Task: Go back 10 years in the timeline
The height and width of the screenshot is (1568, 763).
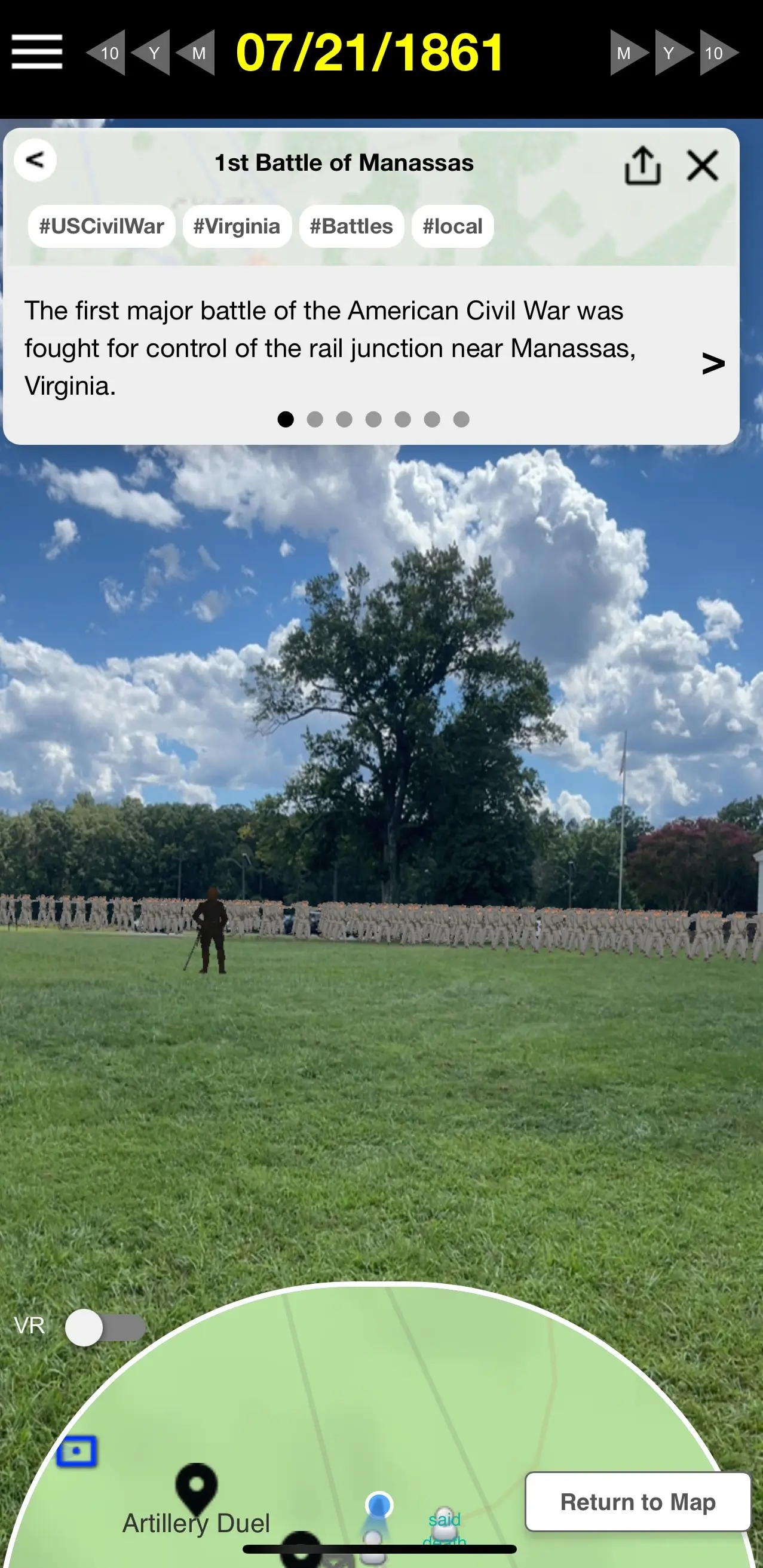Action: [106, 53]
